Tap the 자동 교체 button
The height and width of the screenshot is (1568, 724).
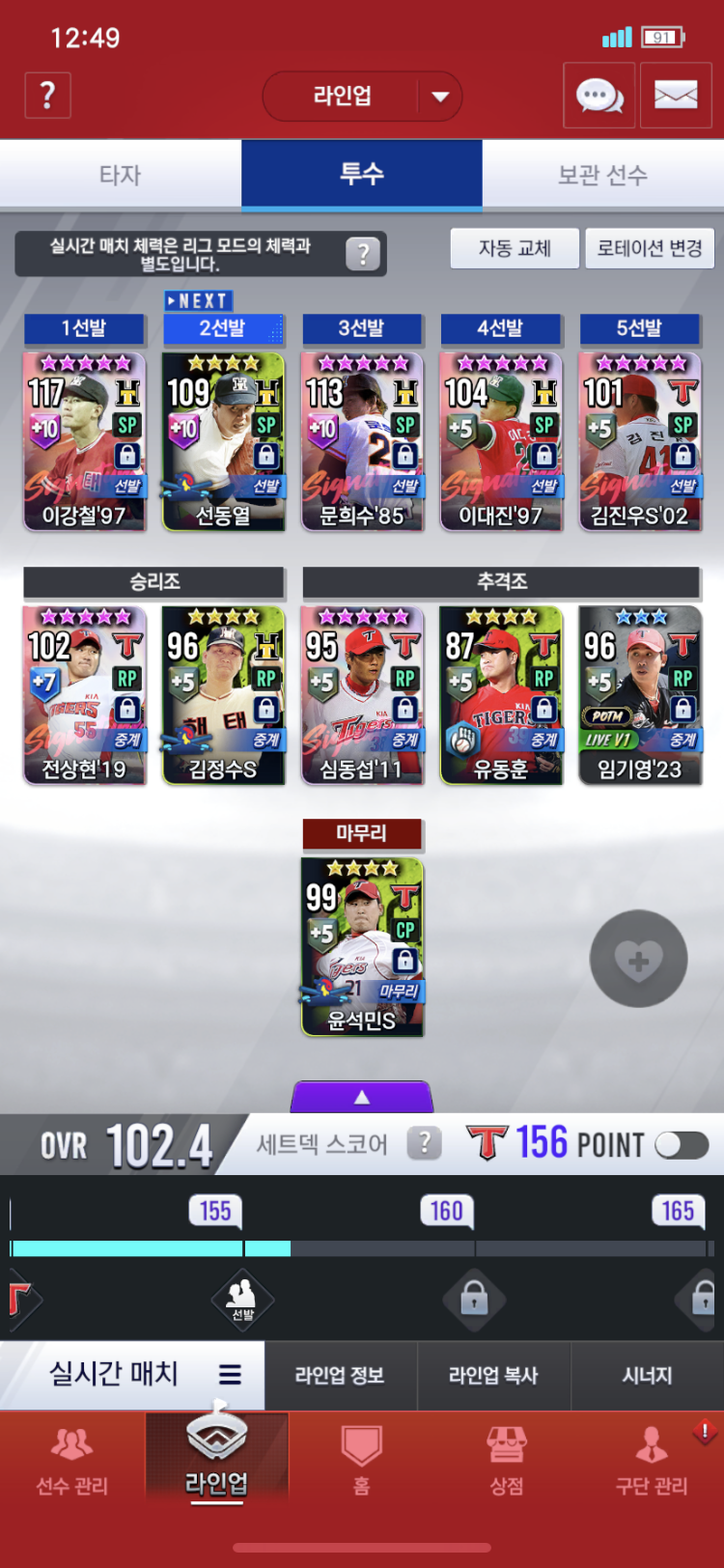[515, 248]
